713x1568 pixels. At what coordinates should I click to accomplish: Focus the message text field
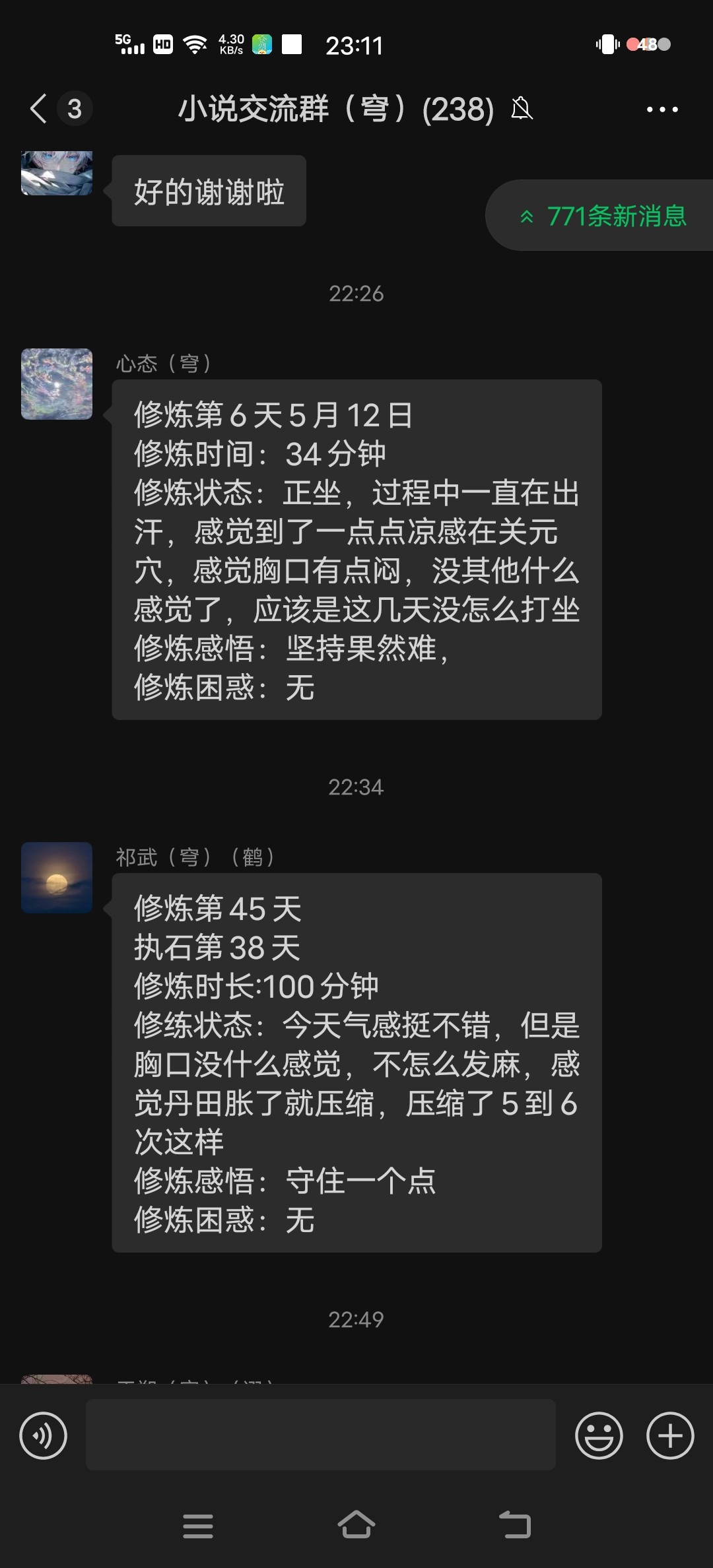pos(320,1435)
